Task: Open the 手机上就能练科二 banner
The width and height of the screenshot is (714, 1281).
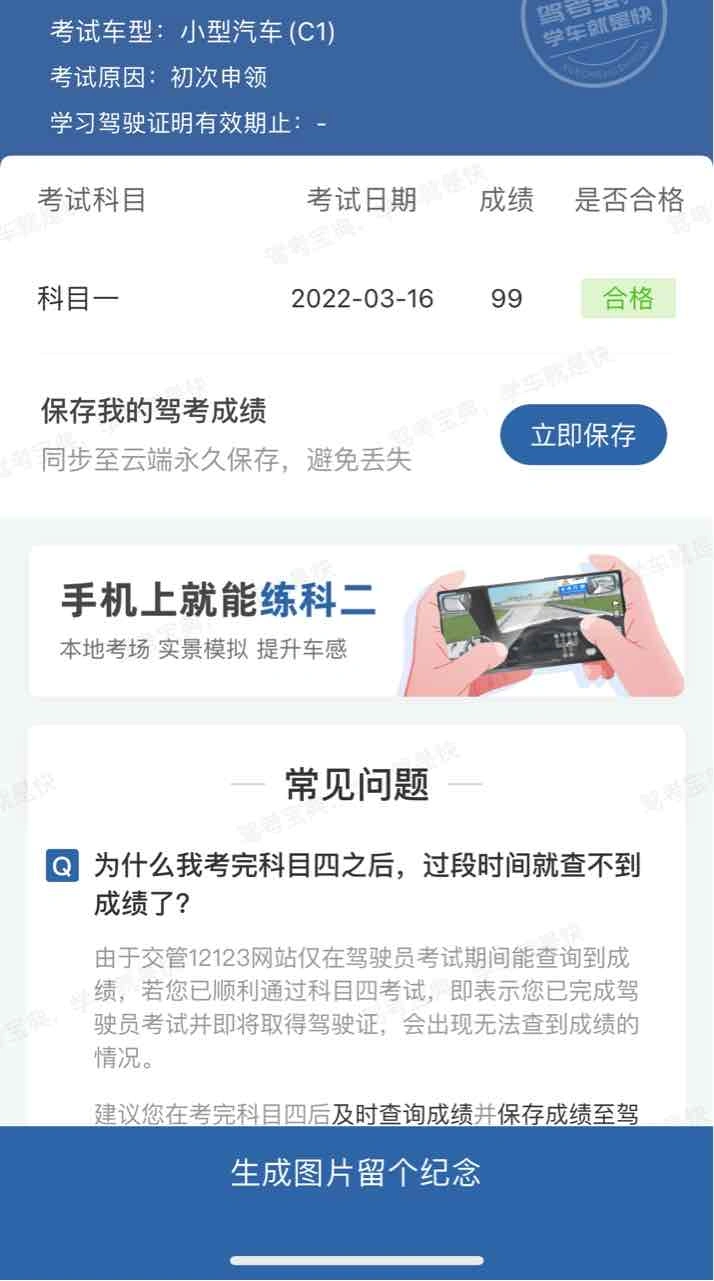Action: [357, 621]
